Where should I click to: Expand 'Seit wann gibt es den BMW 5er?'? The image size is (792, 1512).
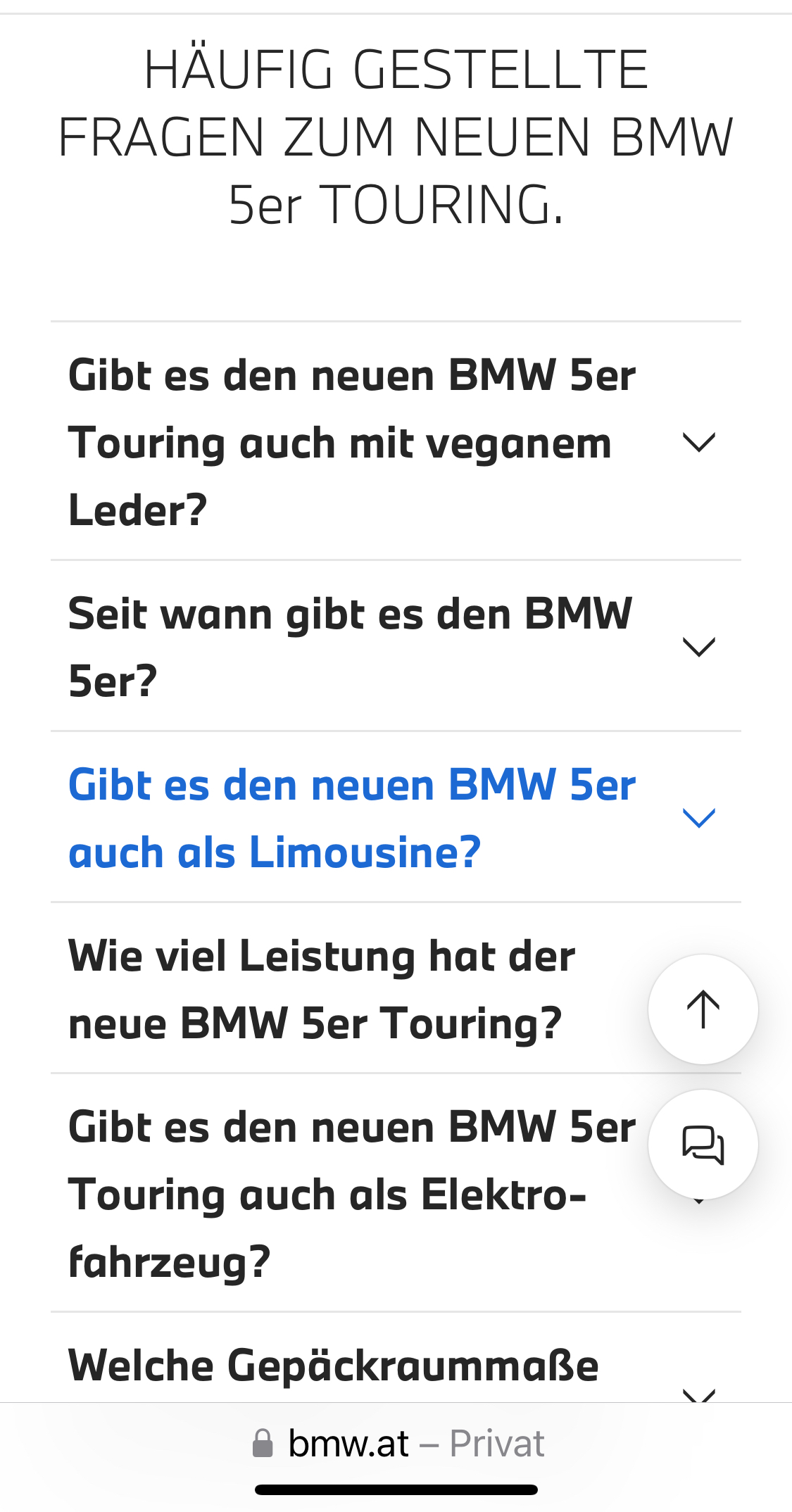pyautogui.click(x=394, y=646)
